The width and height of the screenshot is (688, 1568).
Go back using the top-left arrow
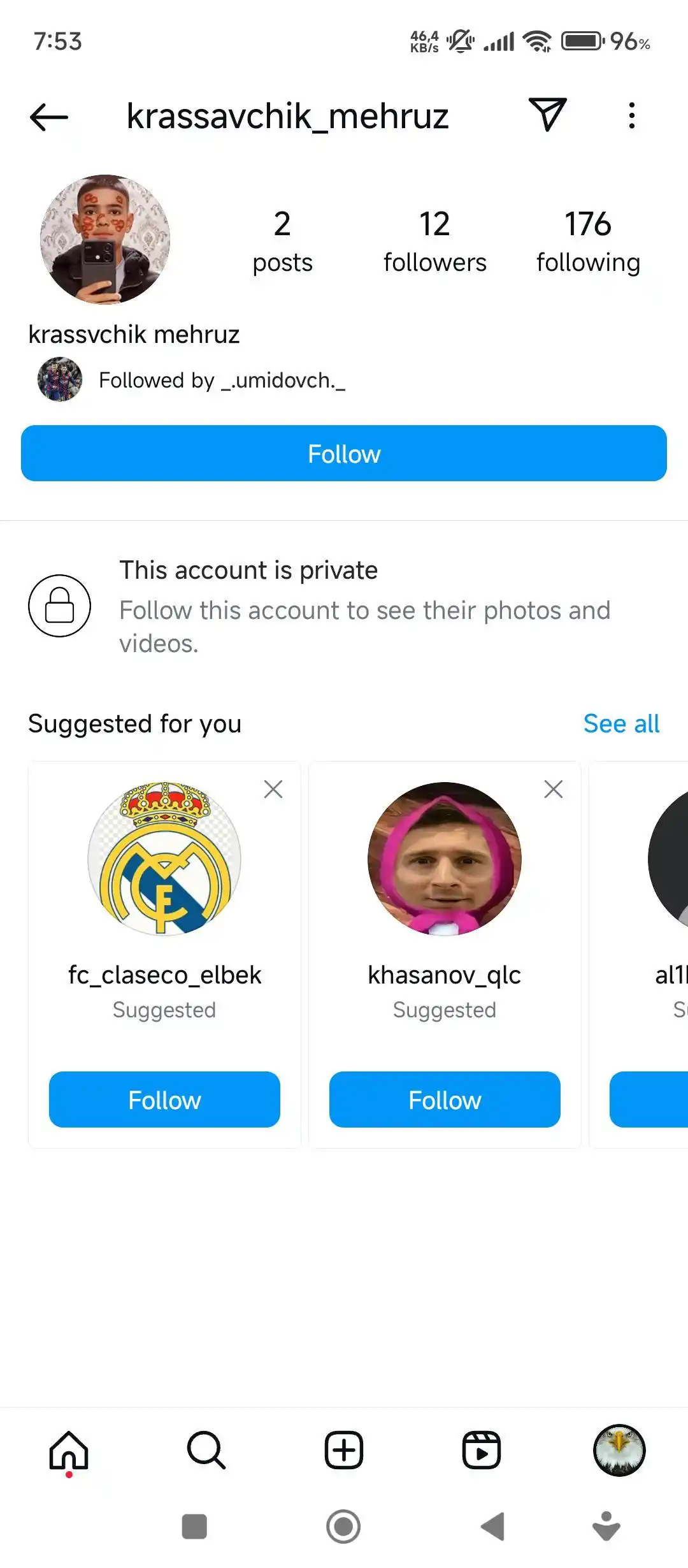point(49,117)
